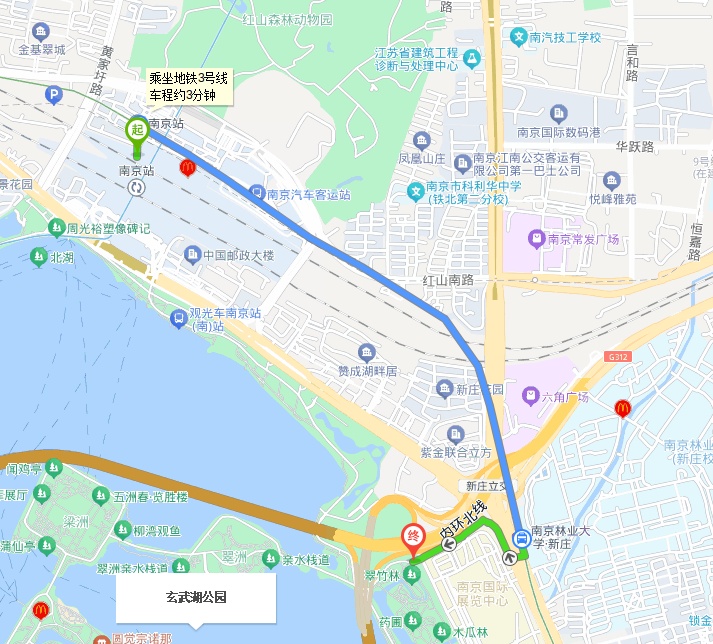Image resolution: width=713 pixels, height=644 pixels.
Task: Select the 南京常发广场 shopping point
Action: tap(537, 239)
